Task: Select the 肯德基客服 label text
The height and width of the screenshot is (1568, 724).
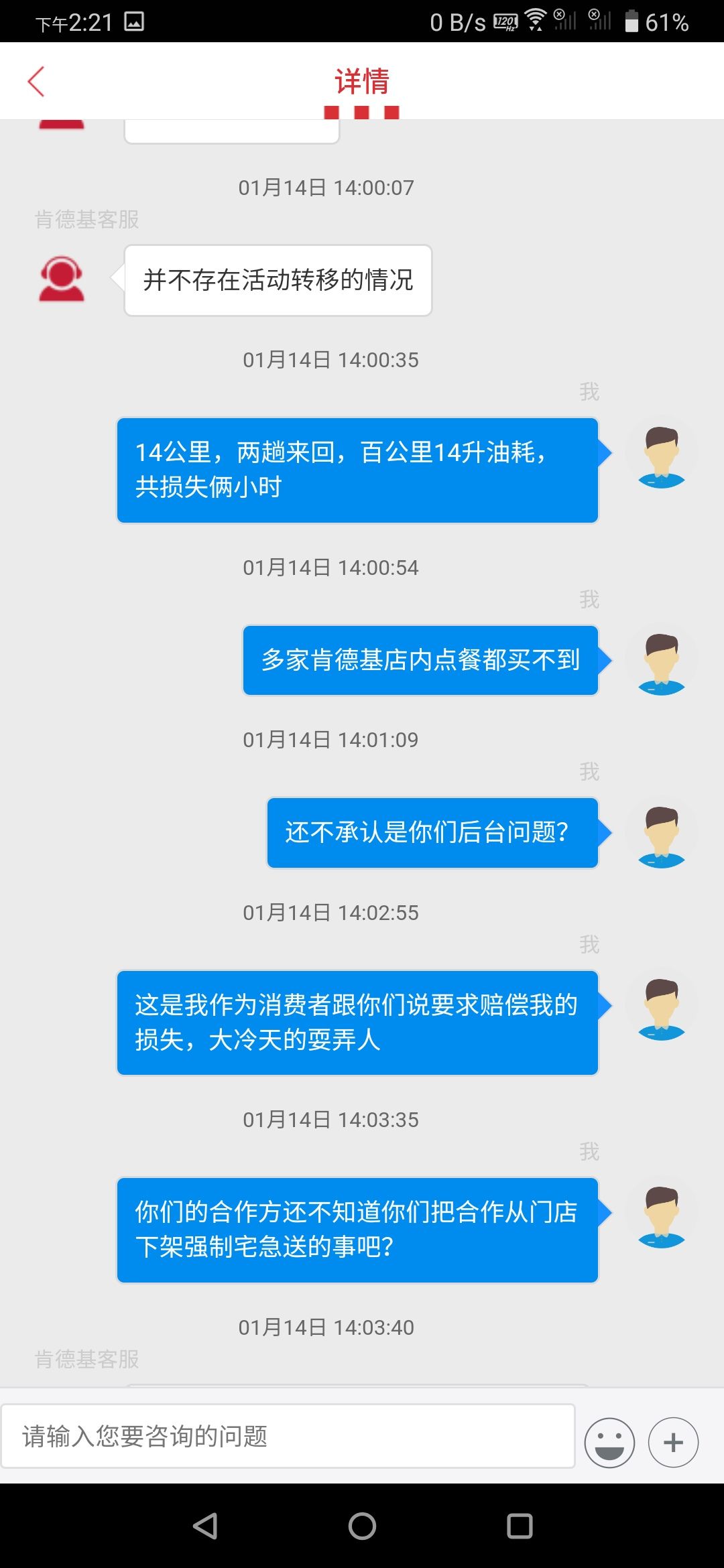Action: pyautogui.click(x=86, y=220)
